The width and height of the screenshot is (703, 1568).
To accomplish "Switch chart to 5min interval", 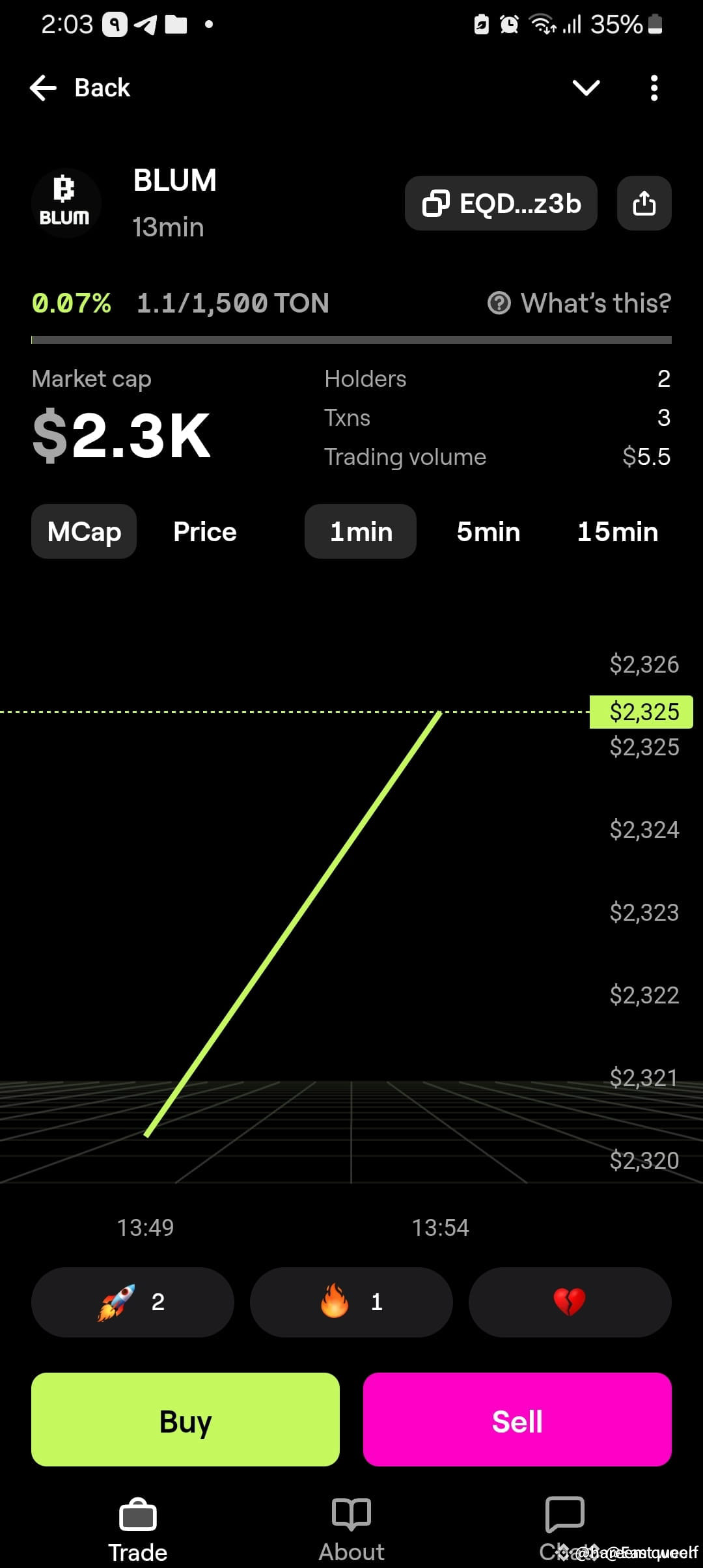I will (x=488, y=531).
